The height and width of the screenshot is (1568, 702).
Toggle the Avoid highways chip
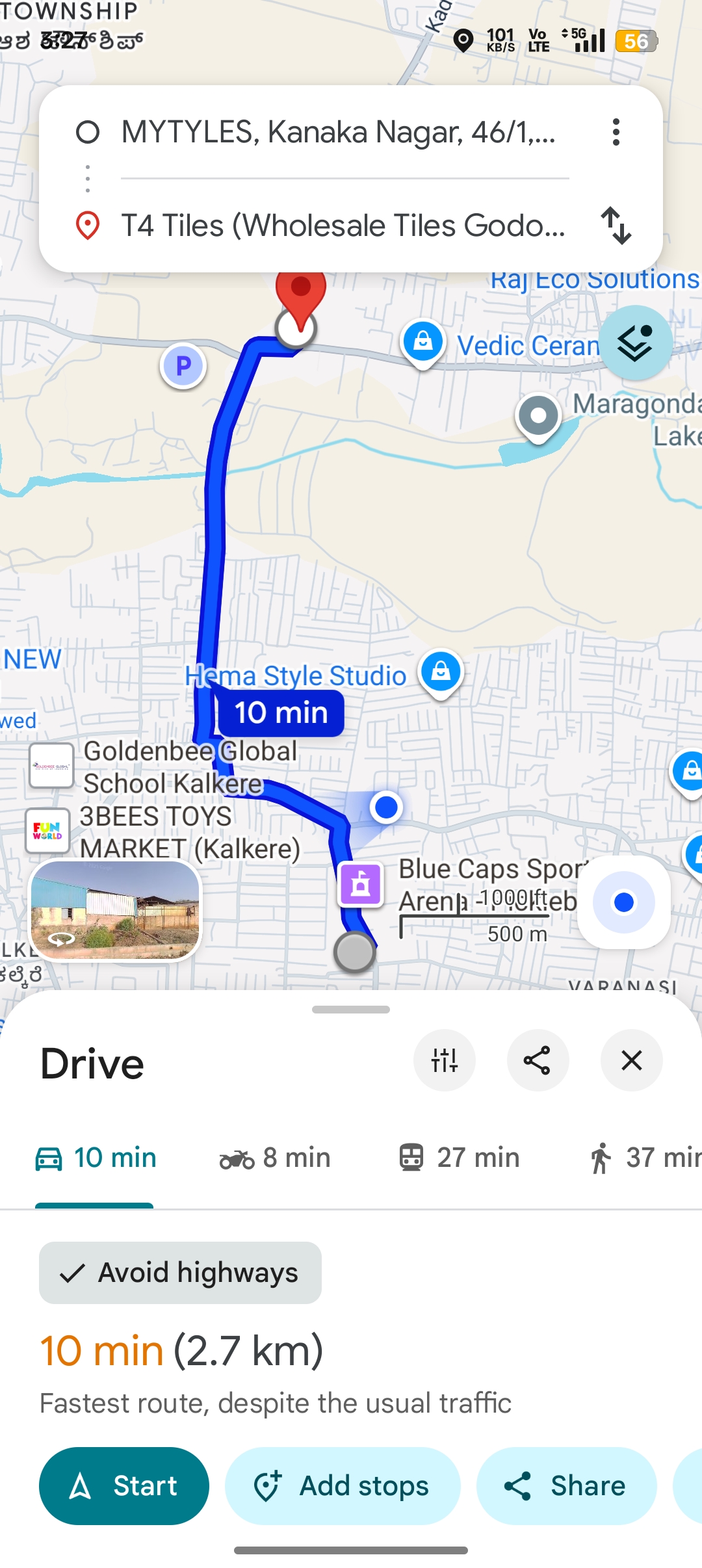coord(180,1273)
